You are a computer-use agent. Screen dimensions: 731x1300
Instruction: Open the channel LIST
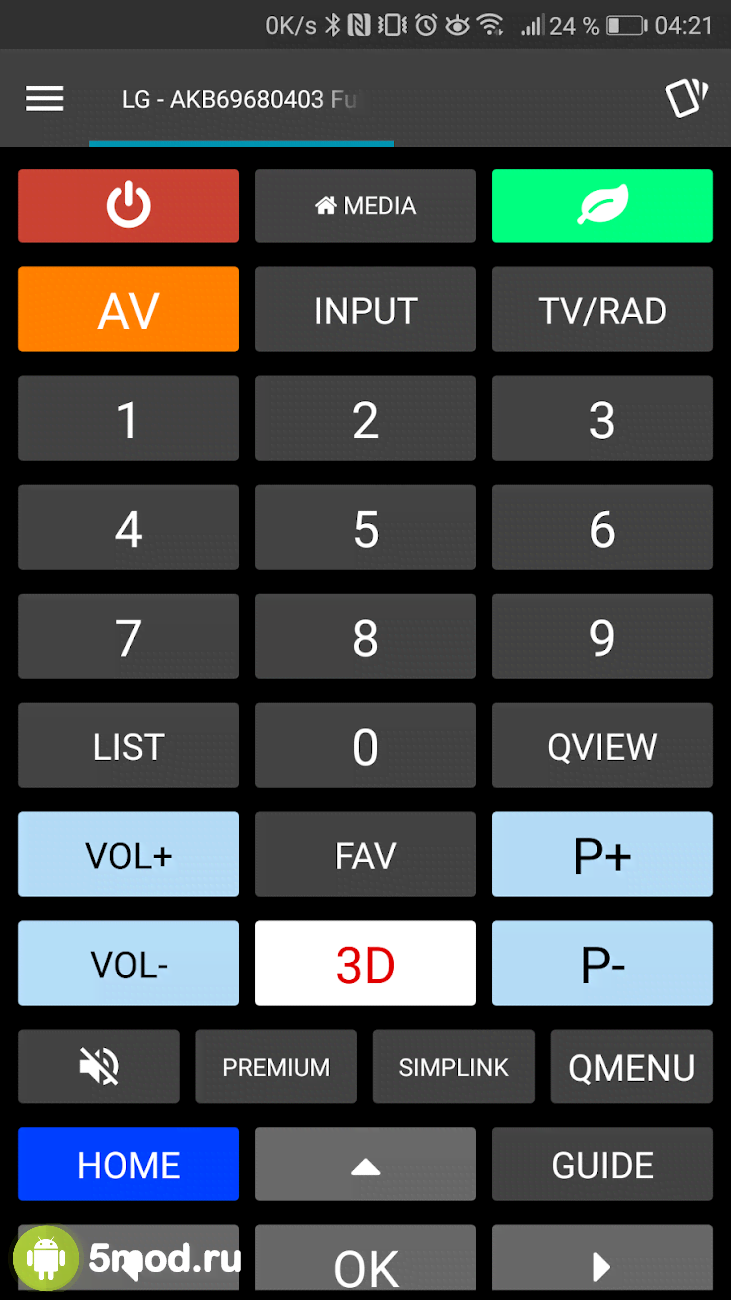pos(128,746)
